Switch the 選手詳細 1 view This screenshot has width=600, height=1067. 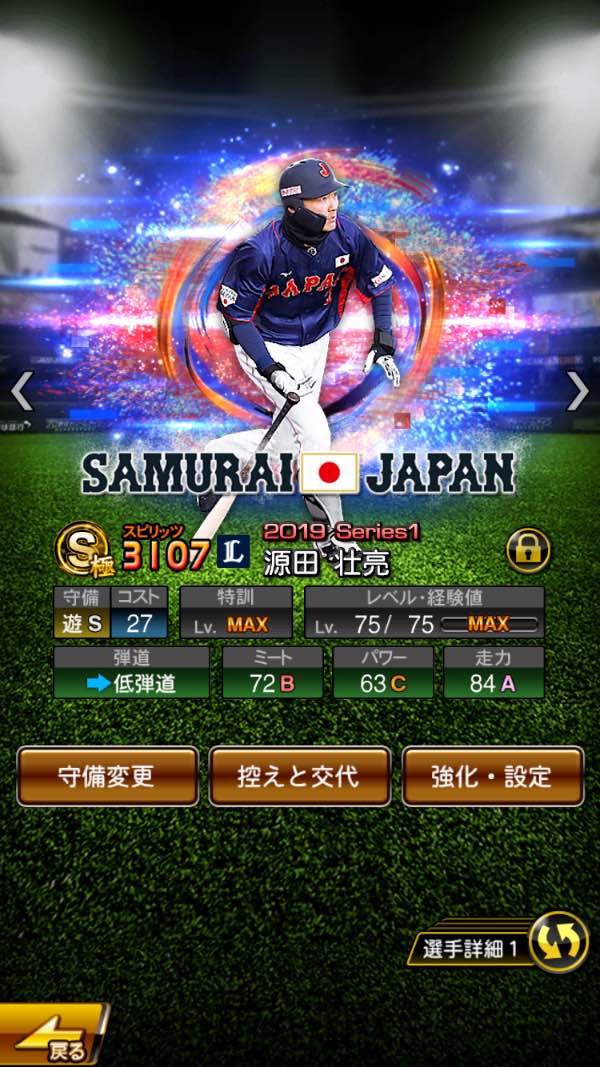[557, 942]
